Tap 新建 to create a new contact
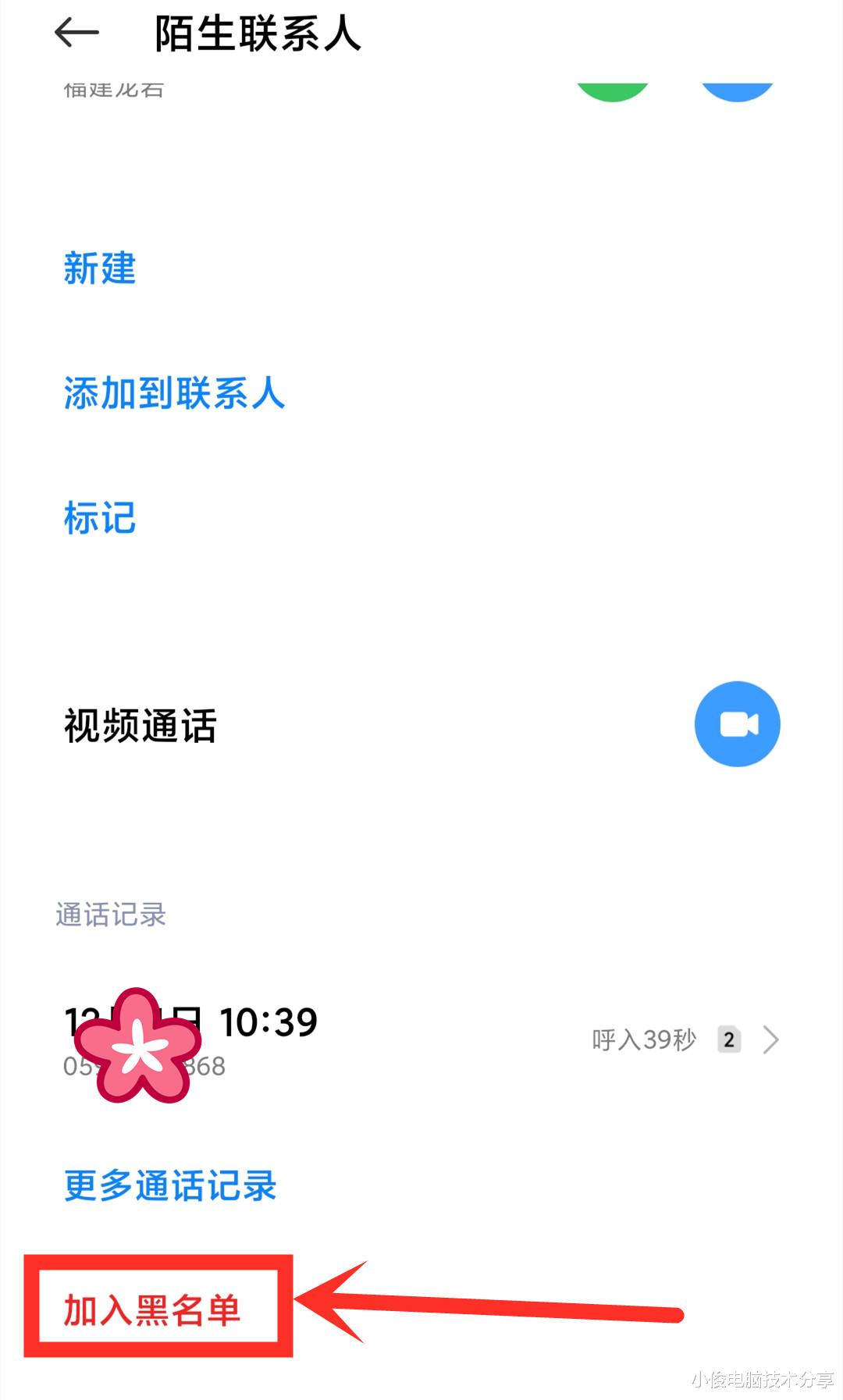The image size is (843, 1400). [99, 271]
